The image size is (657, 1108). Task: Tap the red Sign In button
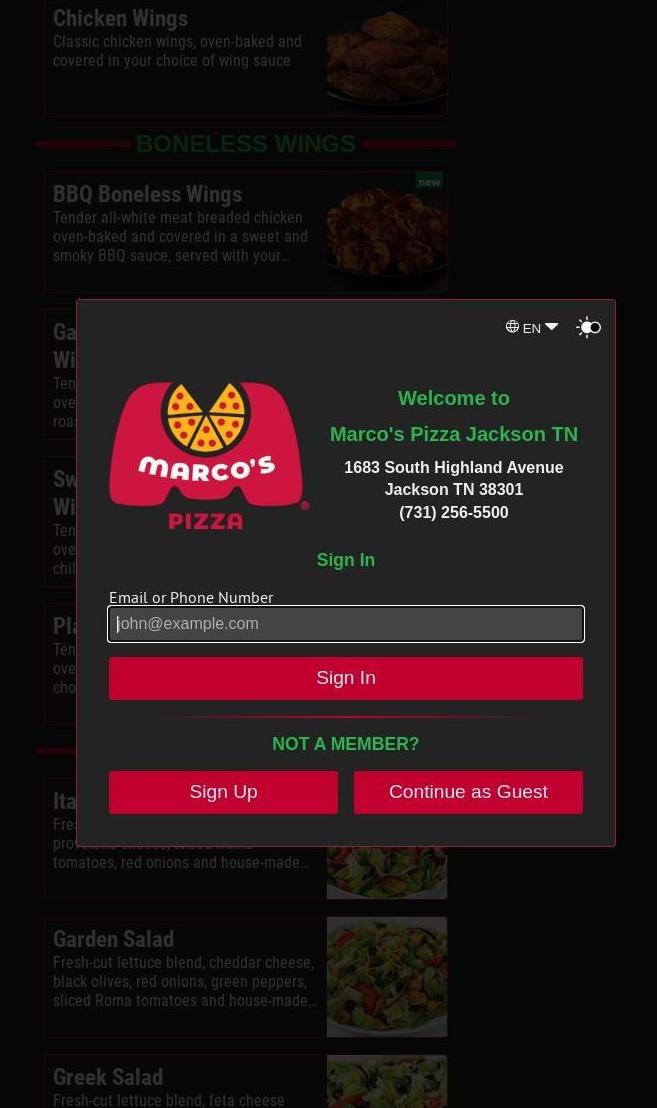pos(346,678)
